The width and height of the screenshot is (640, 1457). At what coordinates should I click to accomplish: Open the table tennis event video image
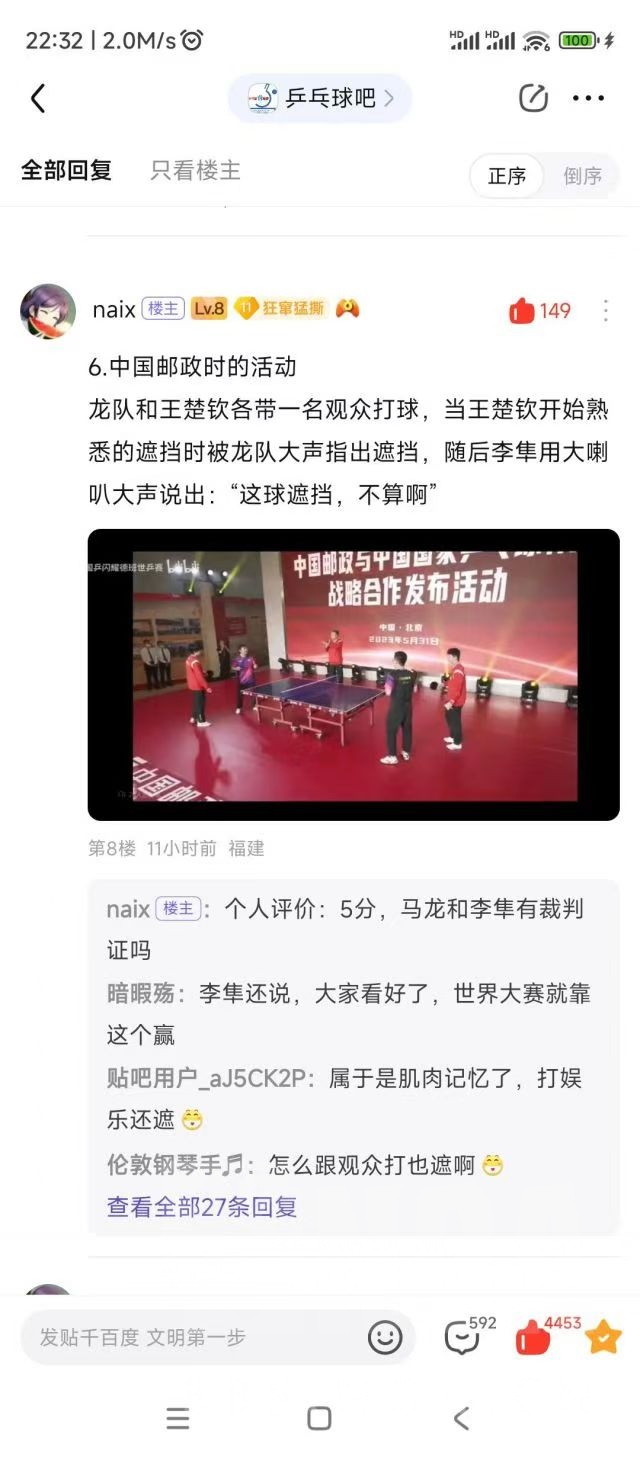click(353, 675)
